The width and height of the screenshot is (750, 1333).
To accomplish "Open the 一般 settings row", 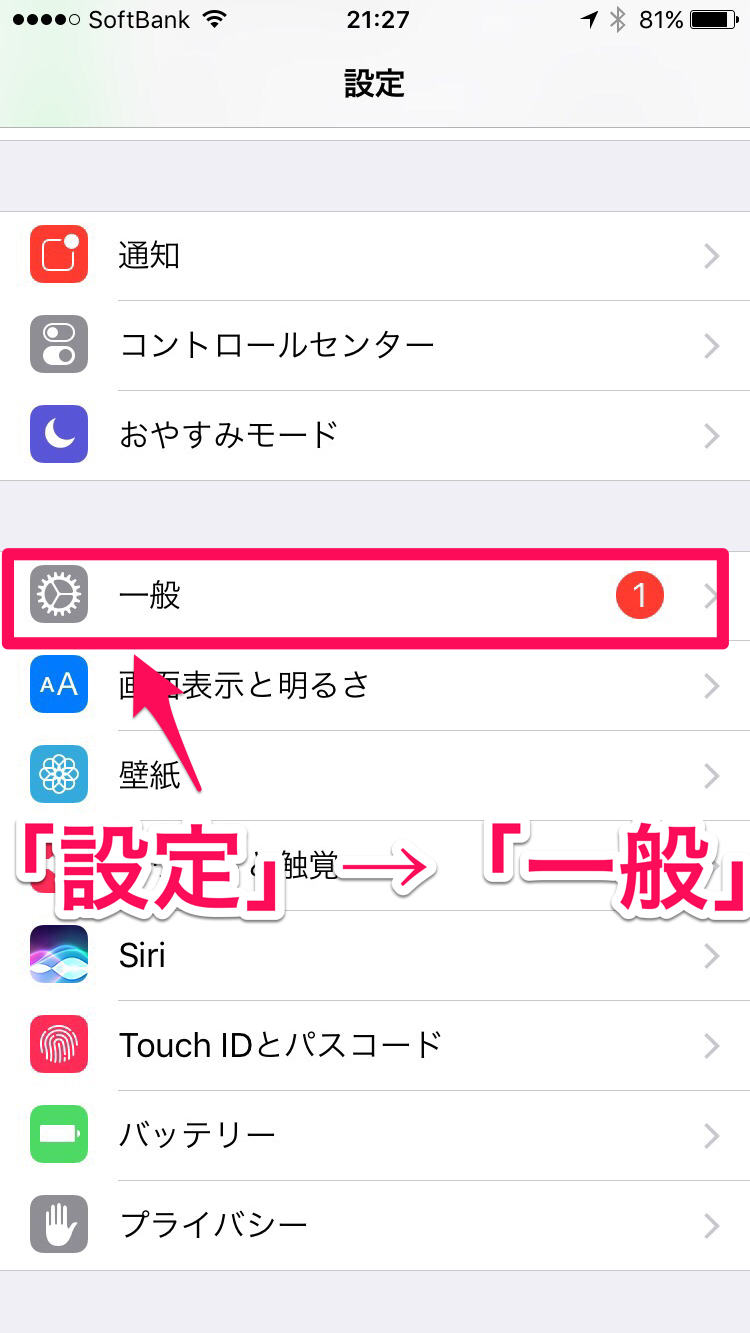I will click(x=375, y=596).
